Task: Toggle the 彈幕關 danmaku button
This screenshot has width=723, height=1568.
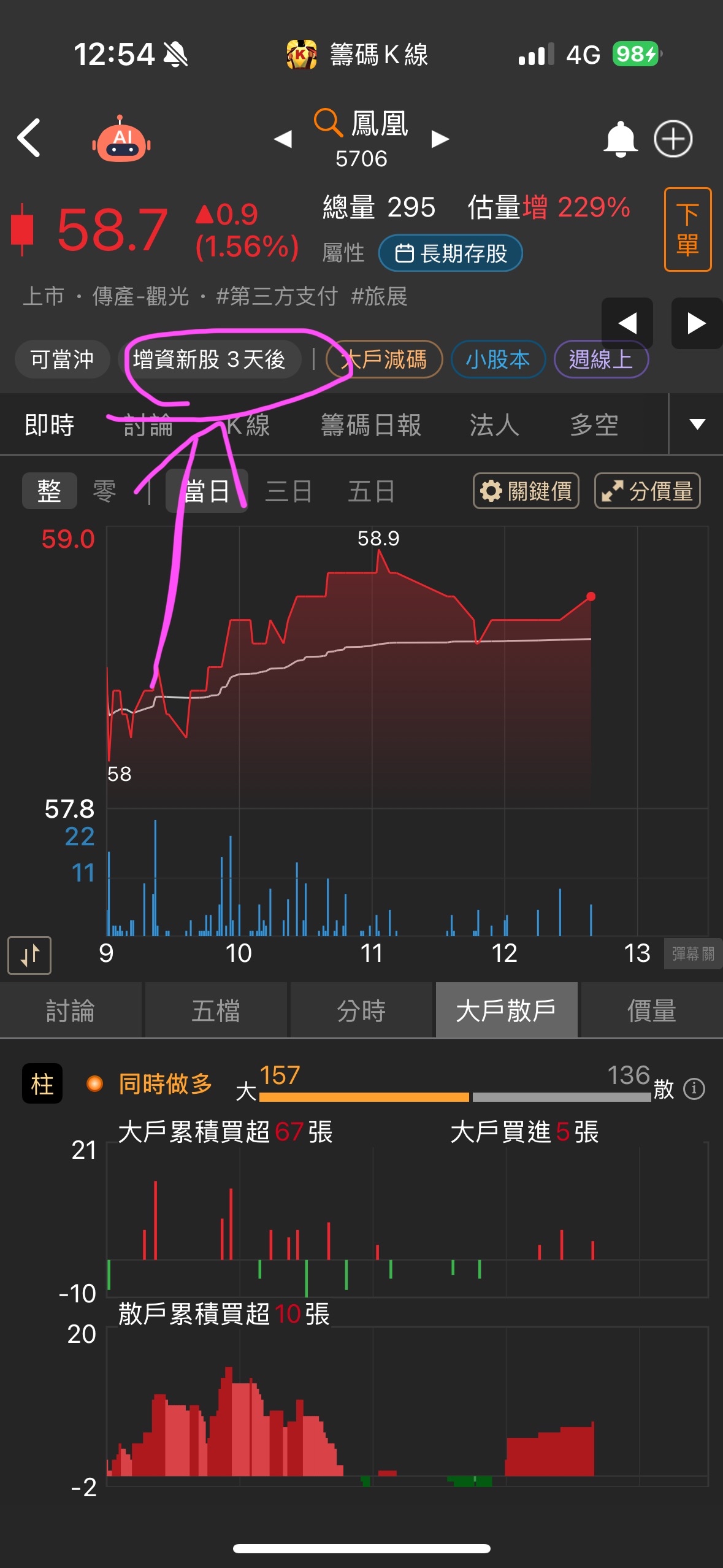Action: point(692,954)
